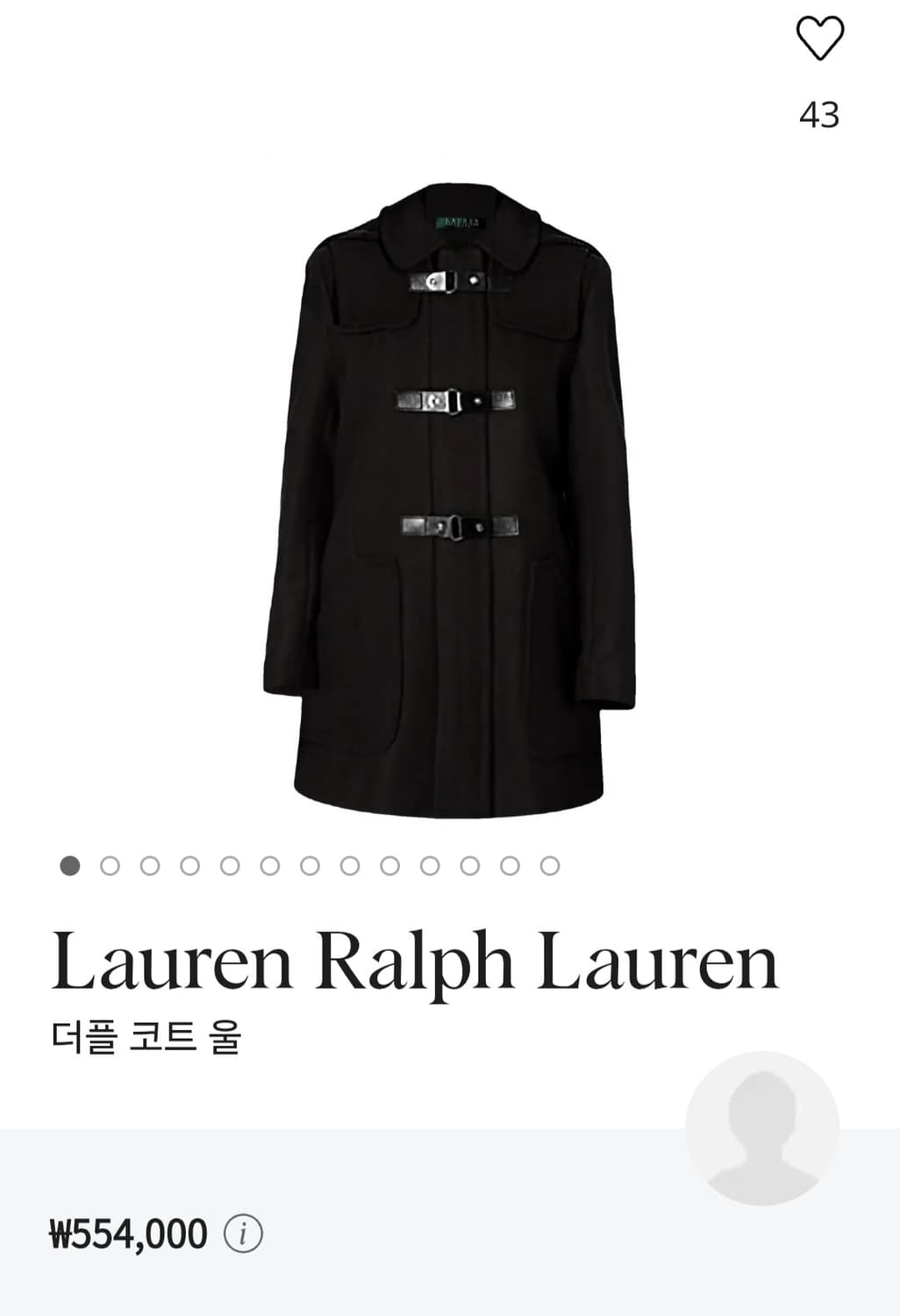Click the likes count showing 43
This screenshot has width=900, height=1316.
click(x=821, y=114)
